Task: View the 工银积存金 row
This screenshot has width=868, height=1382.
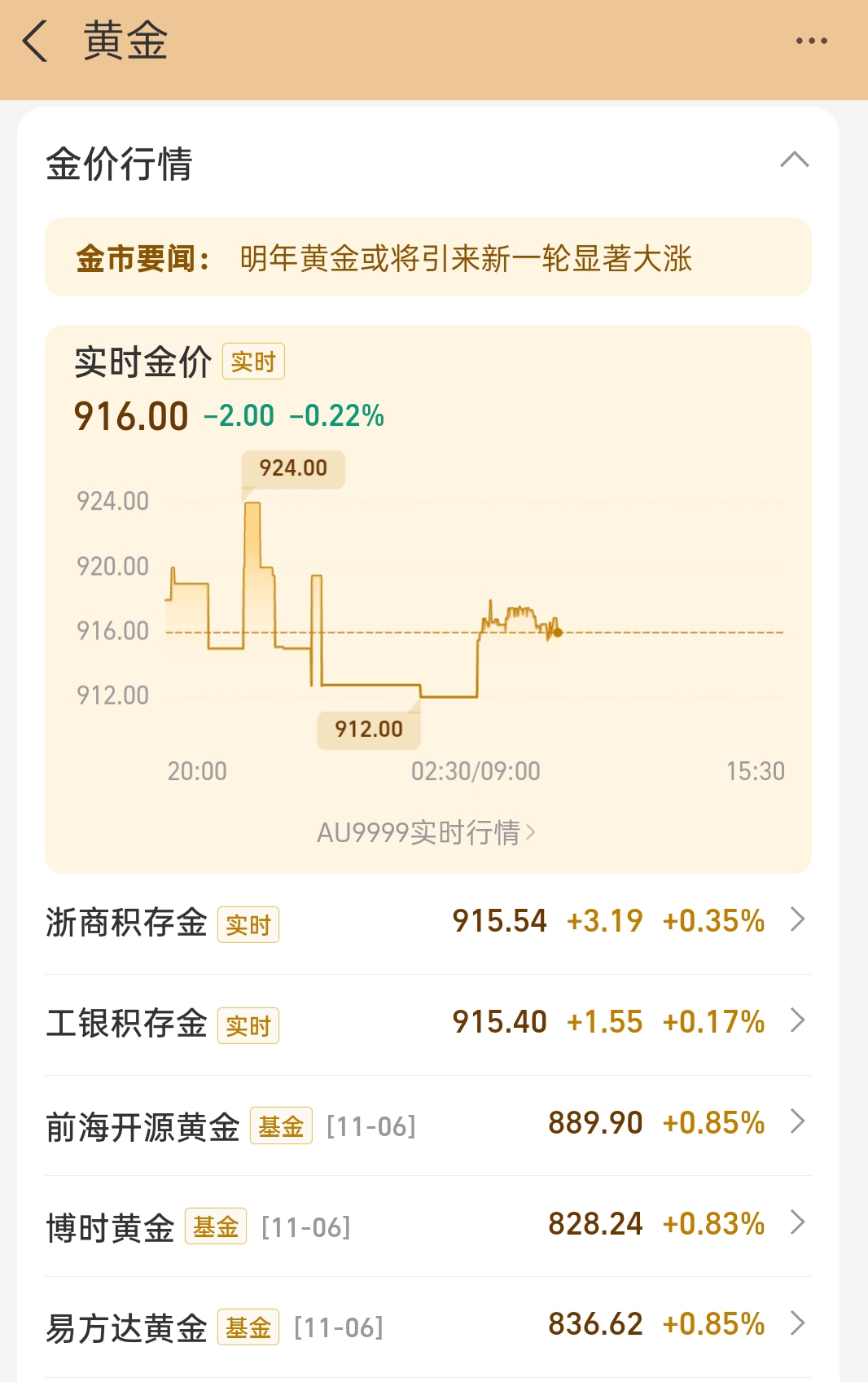Action: point(427,1023)
